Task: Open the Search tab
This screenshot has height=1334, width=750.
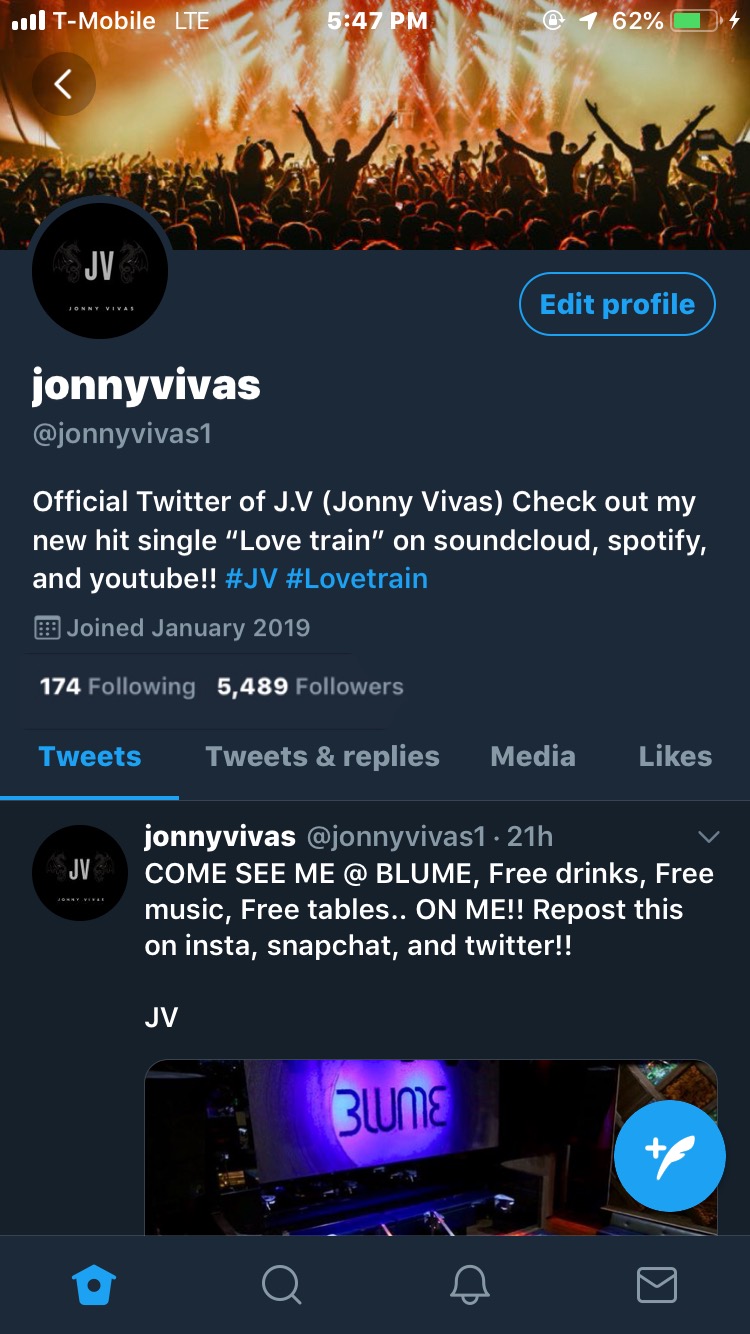Action: (282, 1285)
